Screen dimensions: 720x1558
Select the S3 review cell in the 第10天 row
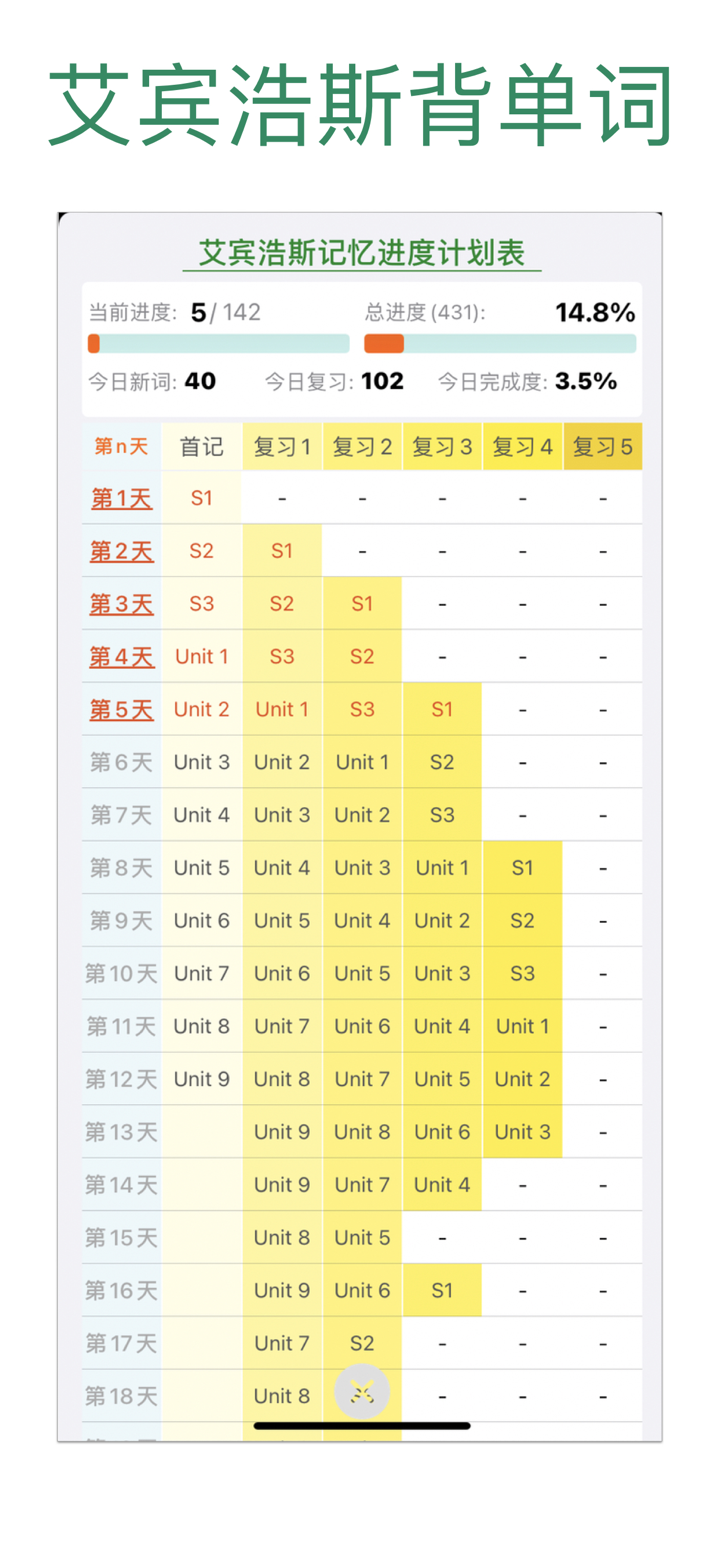coord(522,972)
